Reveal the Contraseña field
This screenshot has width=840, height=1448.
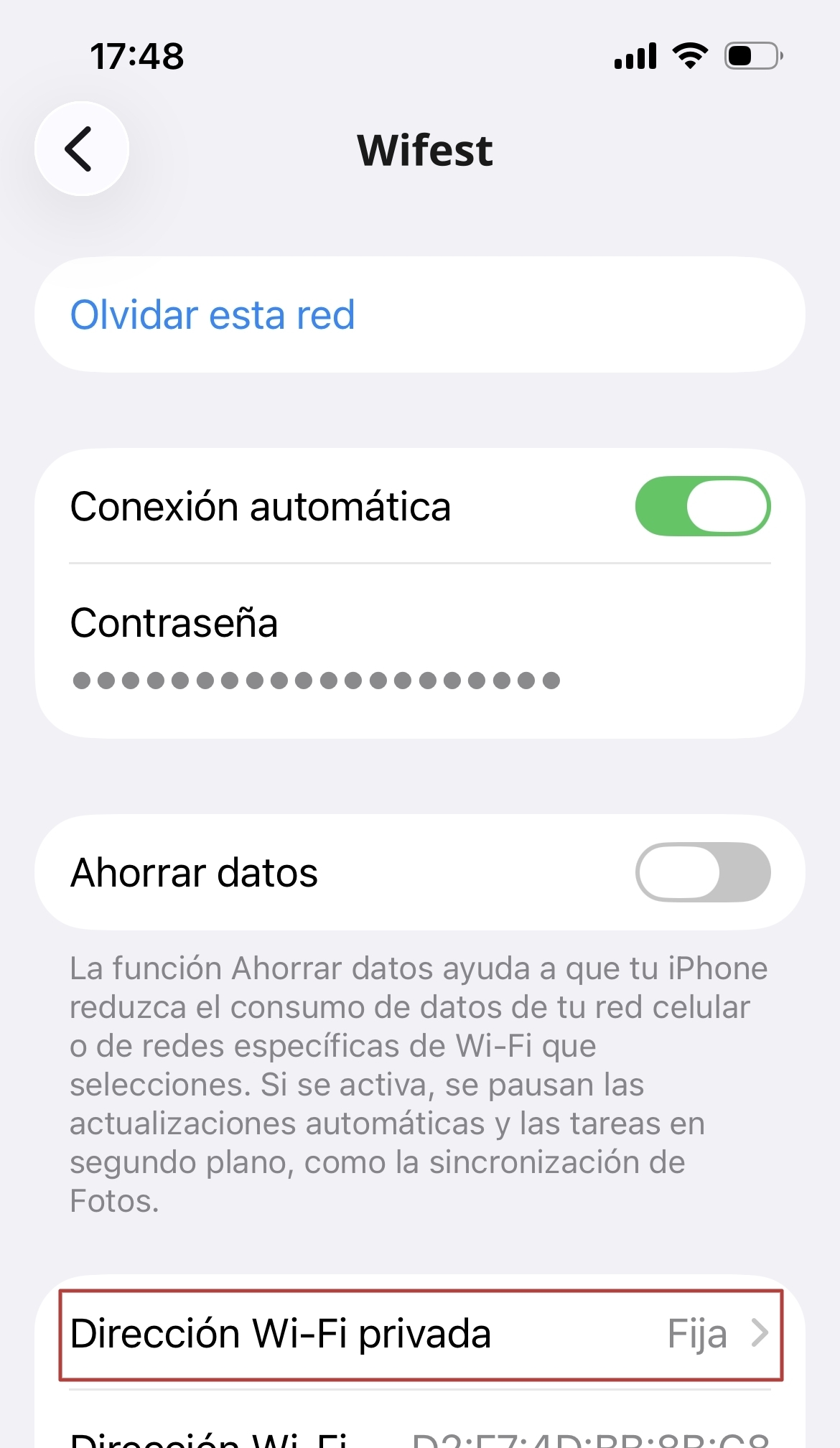316,679
